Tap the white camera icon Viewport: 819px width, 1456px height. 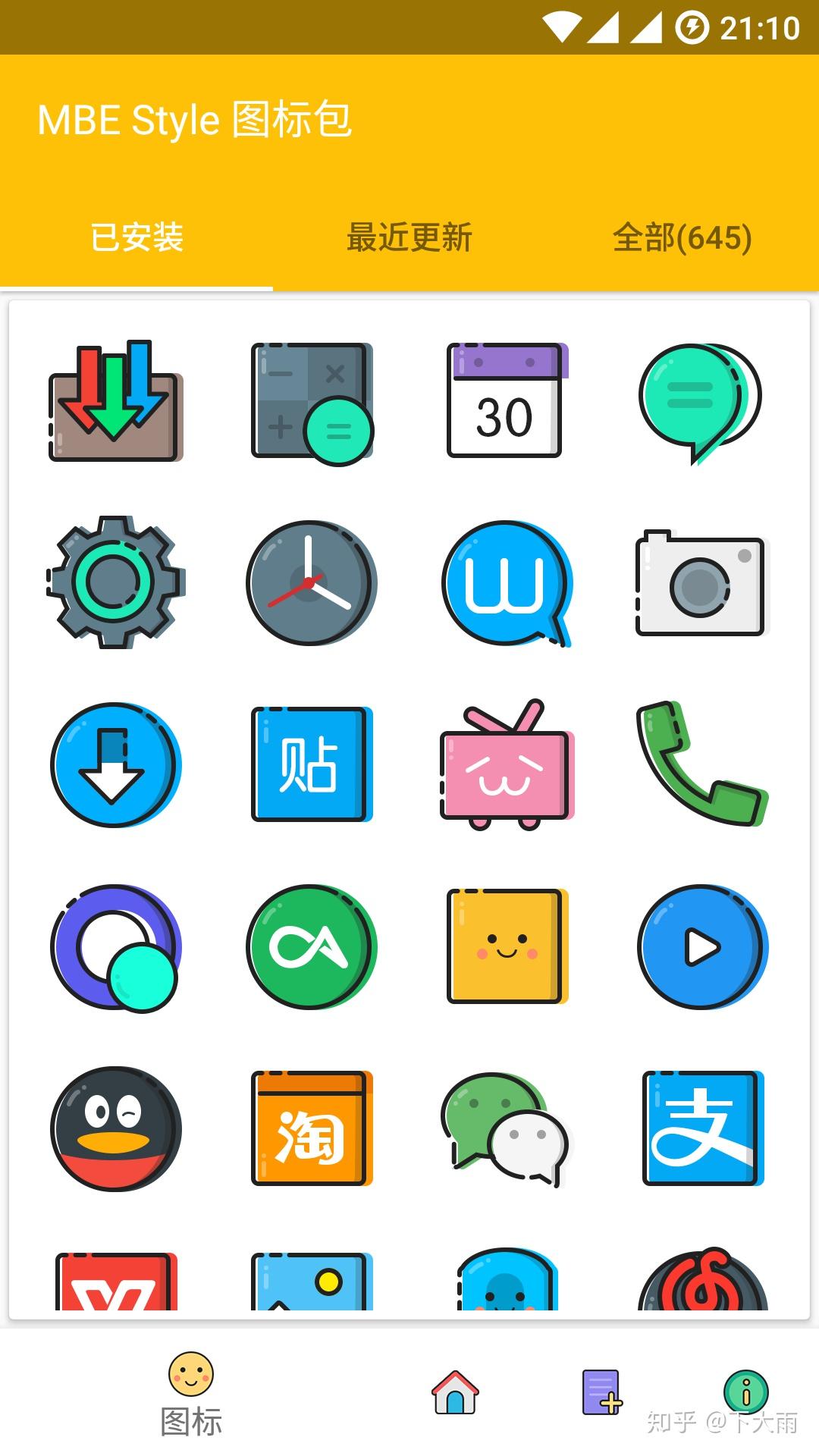701,582
